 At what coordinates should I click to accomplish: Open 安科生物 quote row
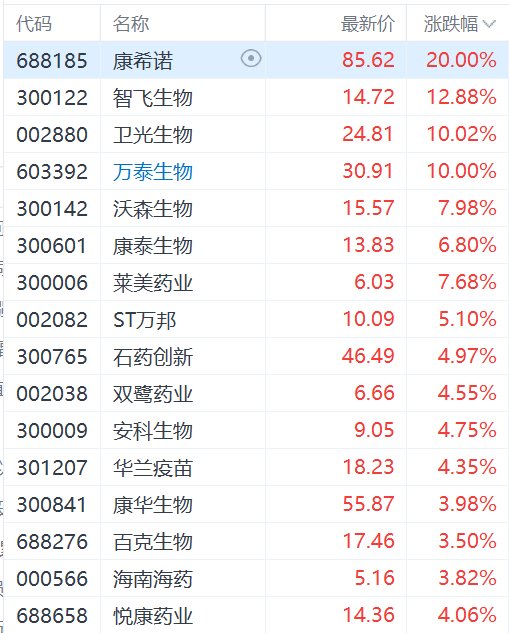pos(256,430)
